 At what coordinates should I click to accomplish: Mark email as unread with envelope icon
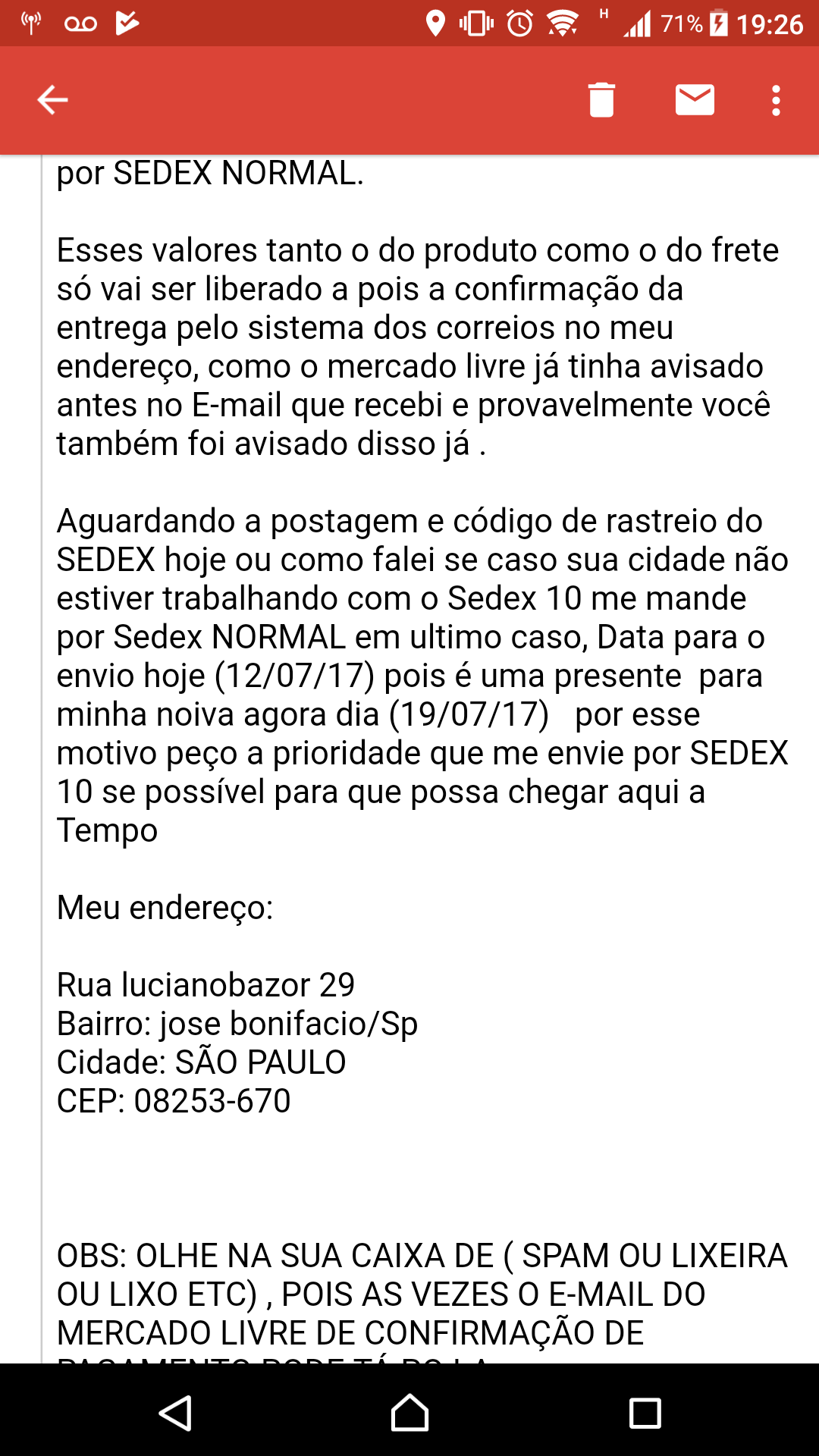point(695,100)
